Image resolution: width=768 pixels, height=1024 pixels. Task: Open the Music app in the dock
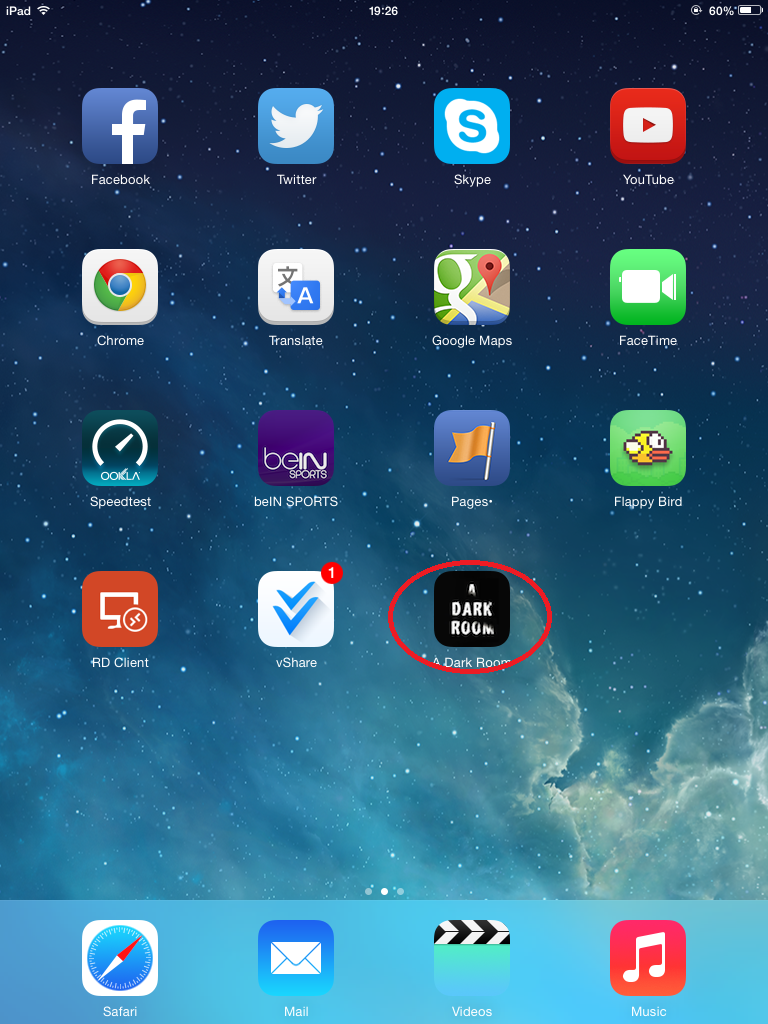[x=648, y=958]
